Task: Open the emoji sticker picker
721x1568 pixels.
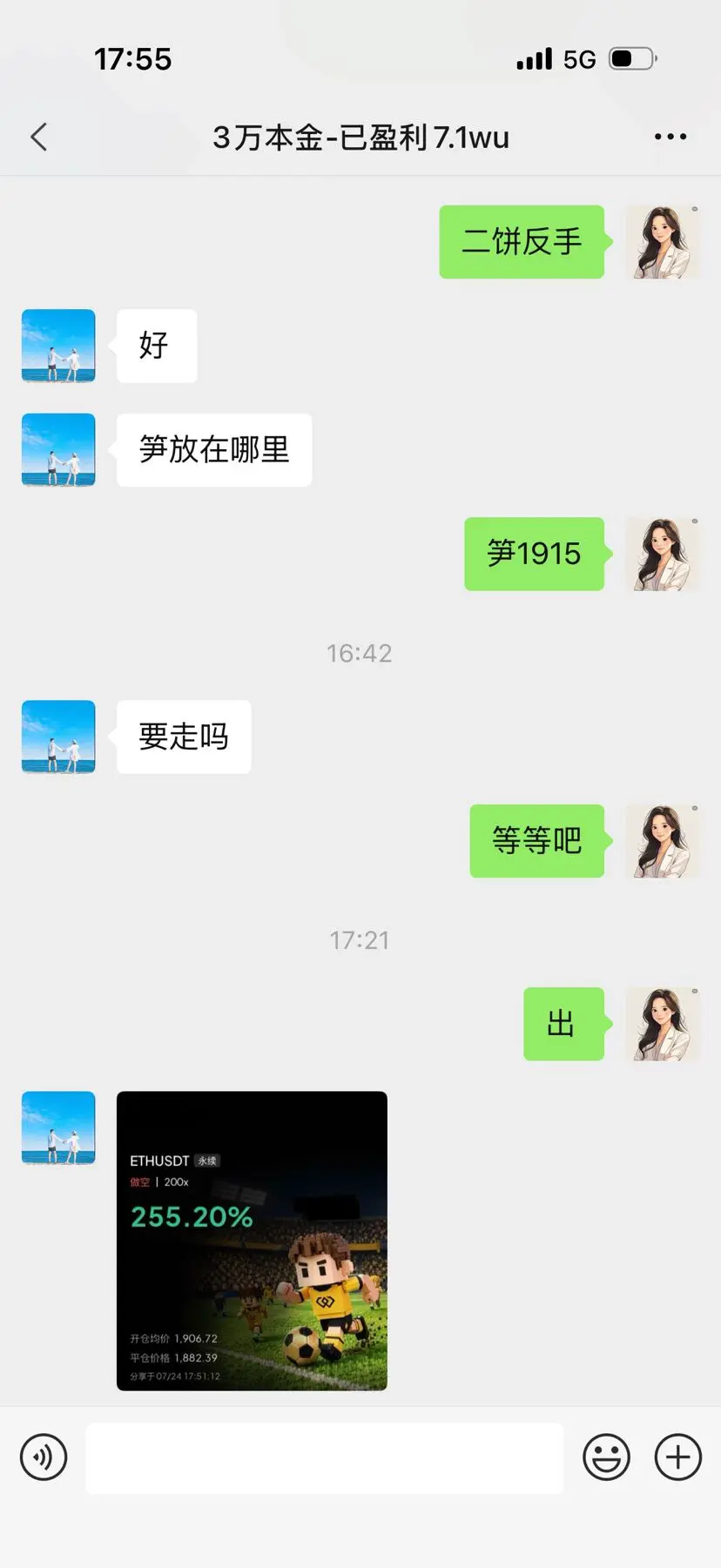Action: 606,1457
